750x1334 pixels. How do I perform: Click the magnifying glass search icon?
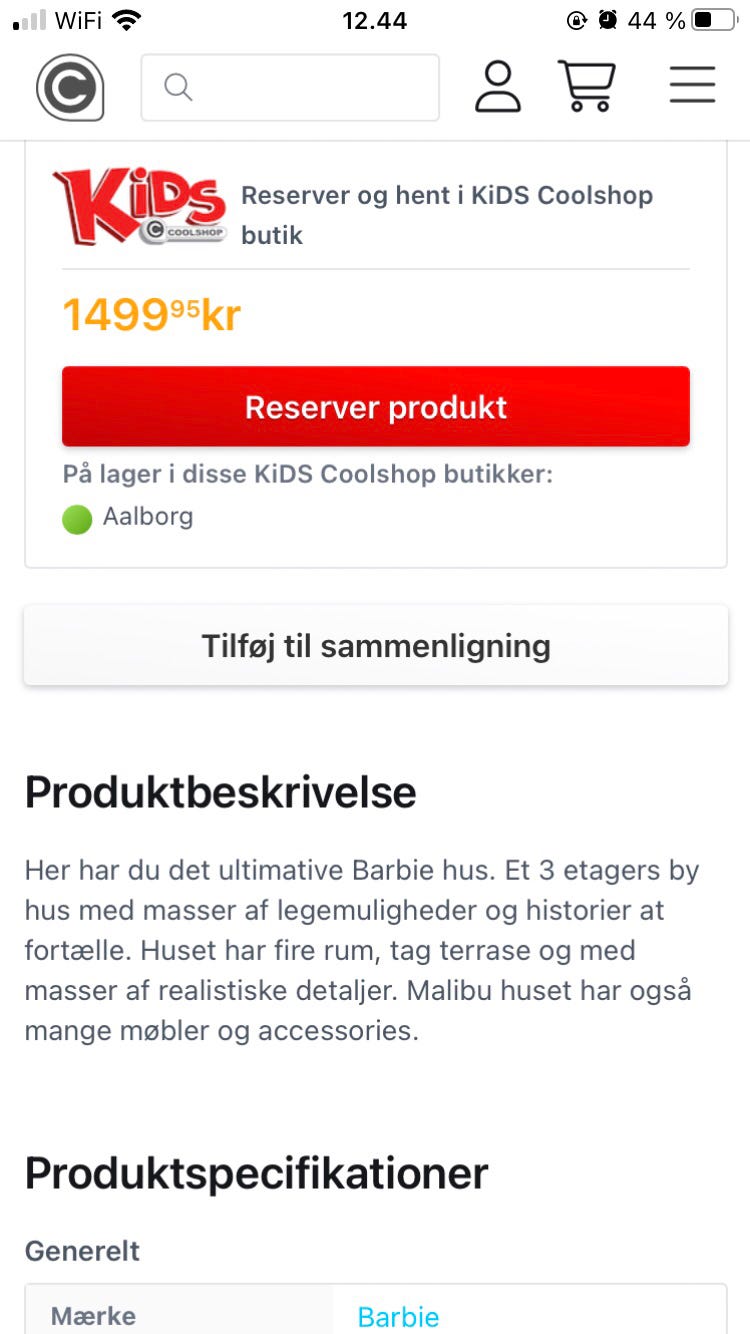tap(178, 87)
